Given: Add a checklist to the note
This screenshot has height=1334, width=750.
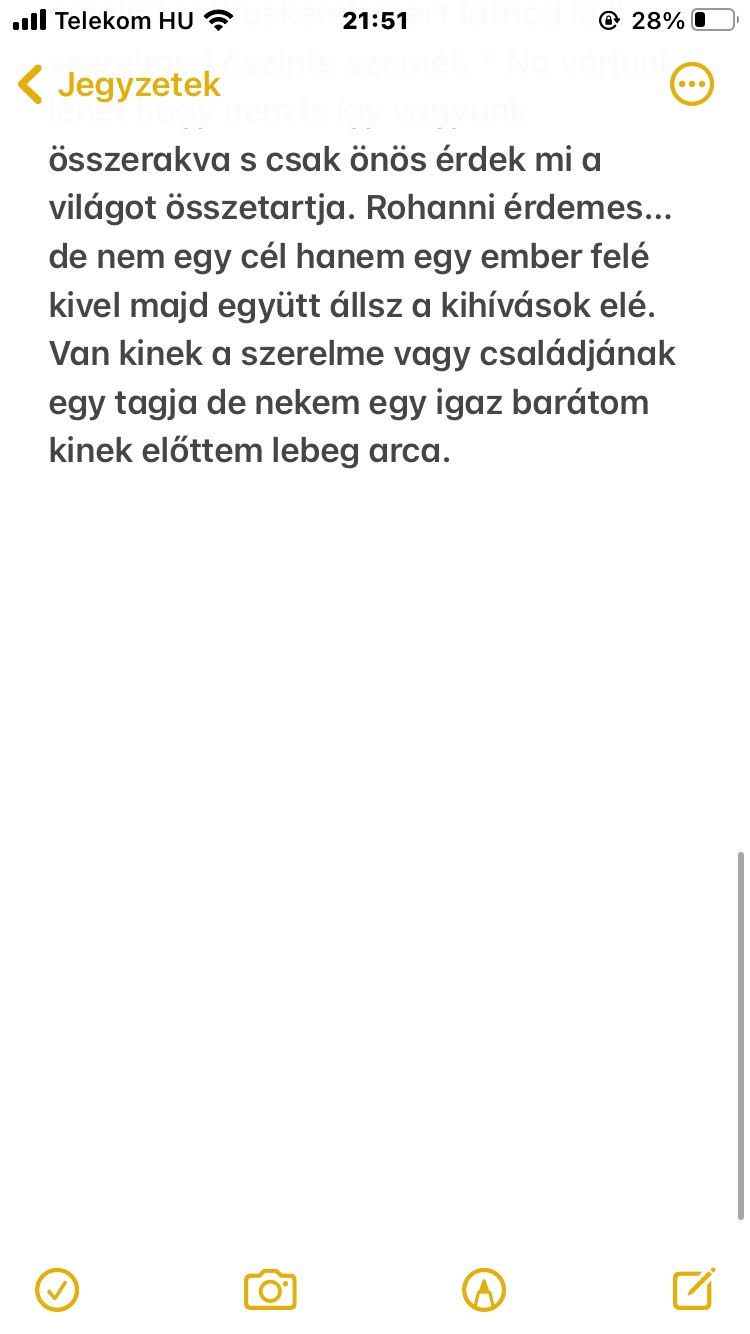Looking at the screenshot, I should click(57, 1289).
